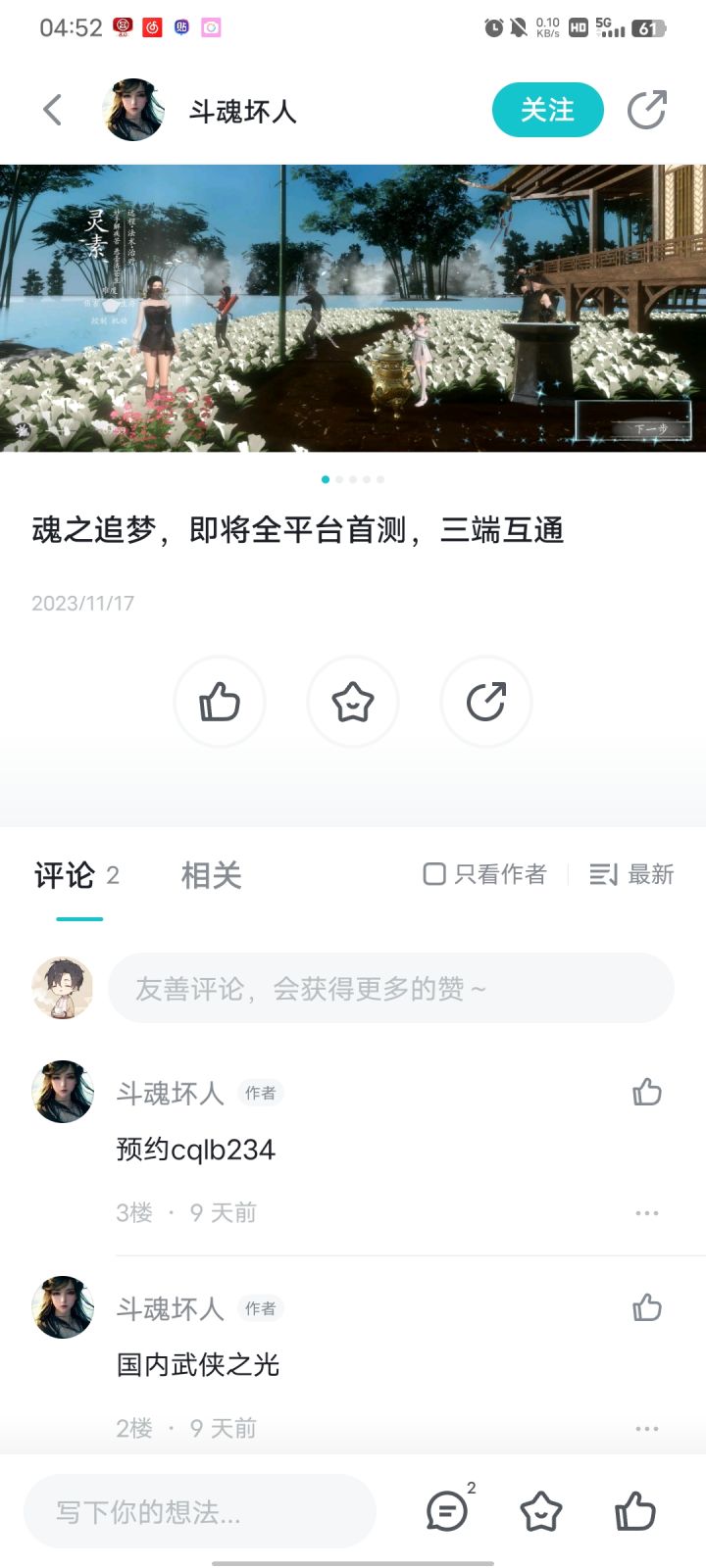Screen dimensions: 706x1568
Task: Share the post using the circular share icon
Action: coord(486,702)
